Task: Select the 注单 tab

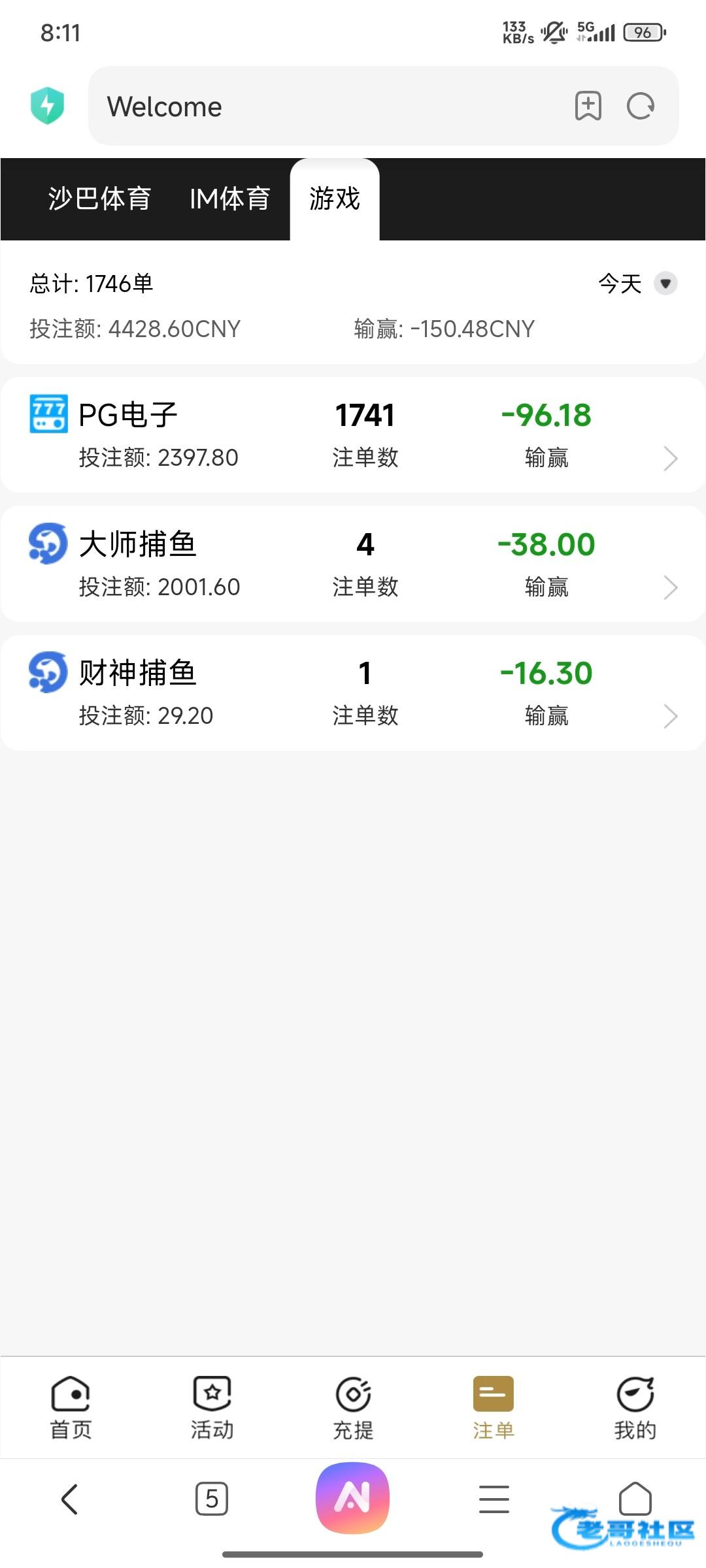Action: tap(494, 1408)
